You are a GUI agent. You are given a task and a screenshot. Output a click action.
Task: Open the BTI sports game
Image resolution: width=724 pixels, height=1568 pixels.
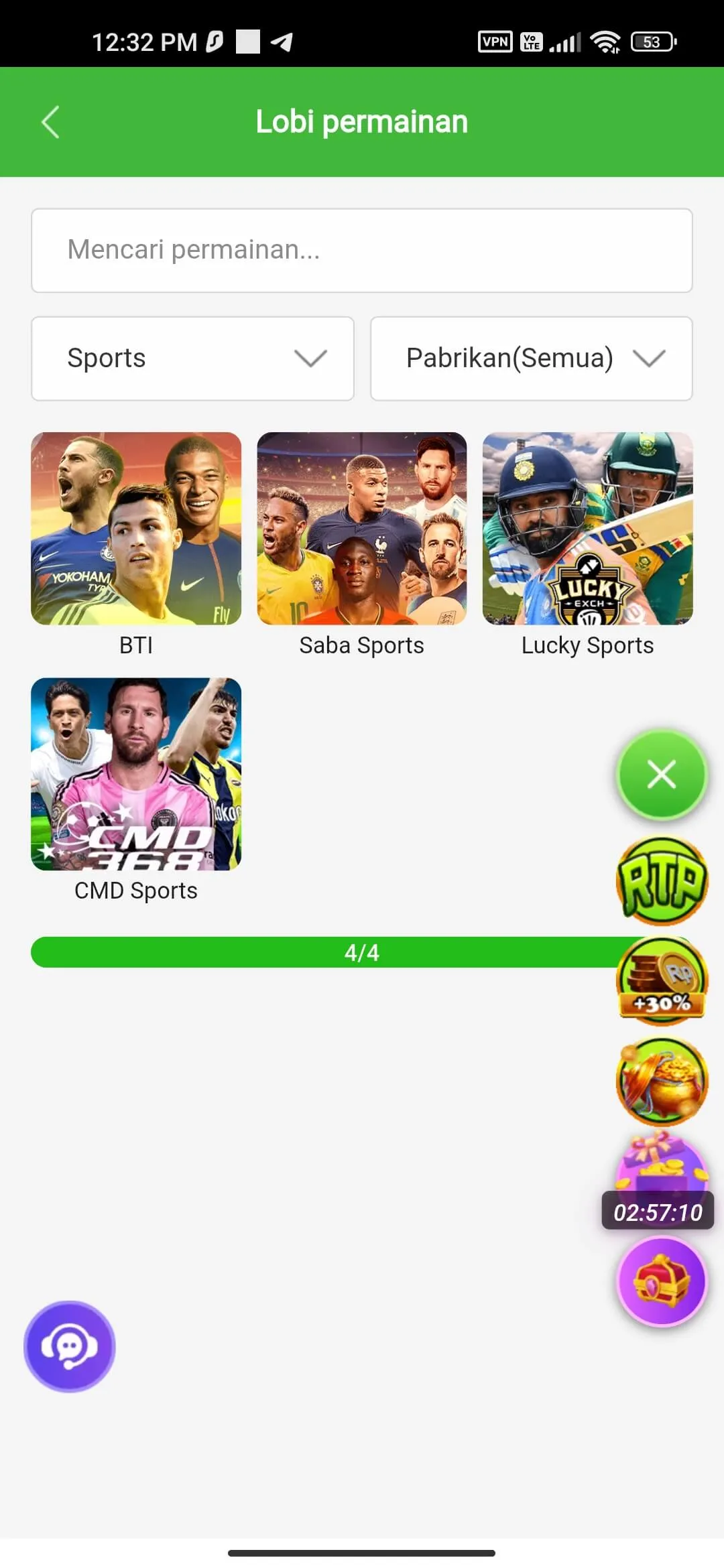pos(136,529)
